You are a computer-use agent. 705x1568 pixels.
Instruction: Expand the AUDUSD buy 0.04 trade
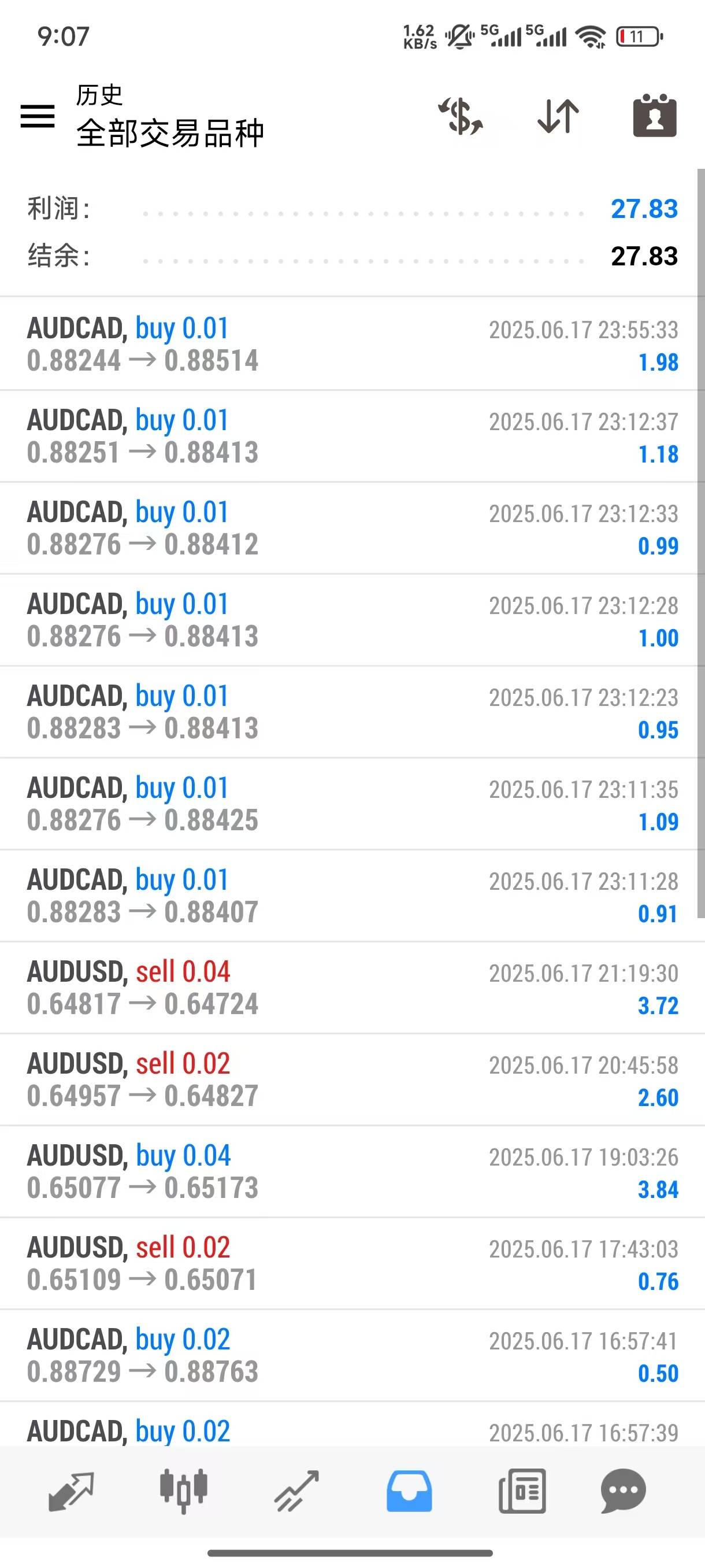pyautogui.click(x=352, y=1172)
